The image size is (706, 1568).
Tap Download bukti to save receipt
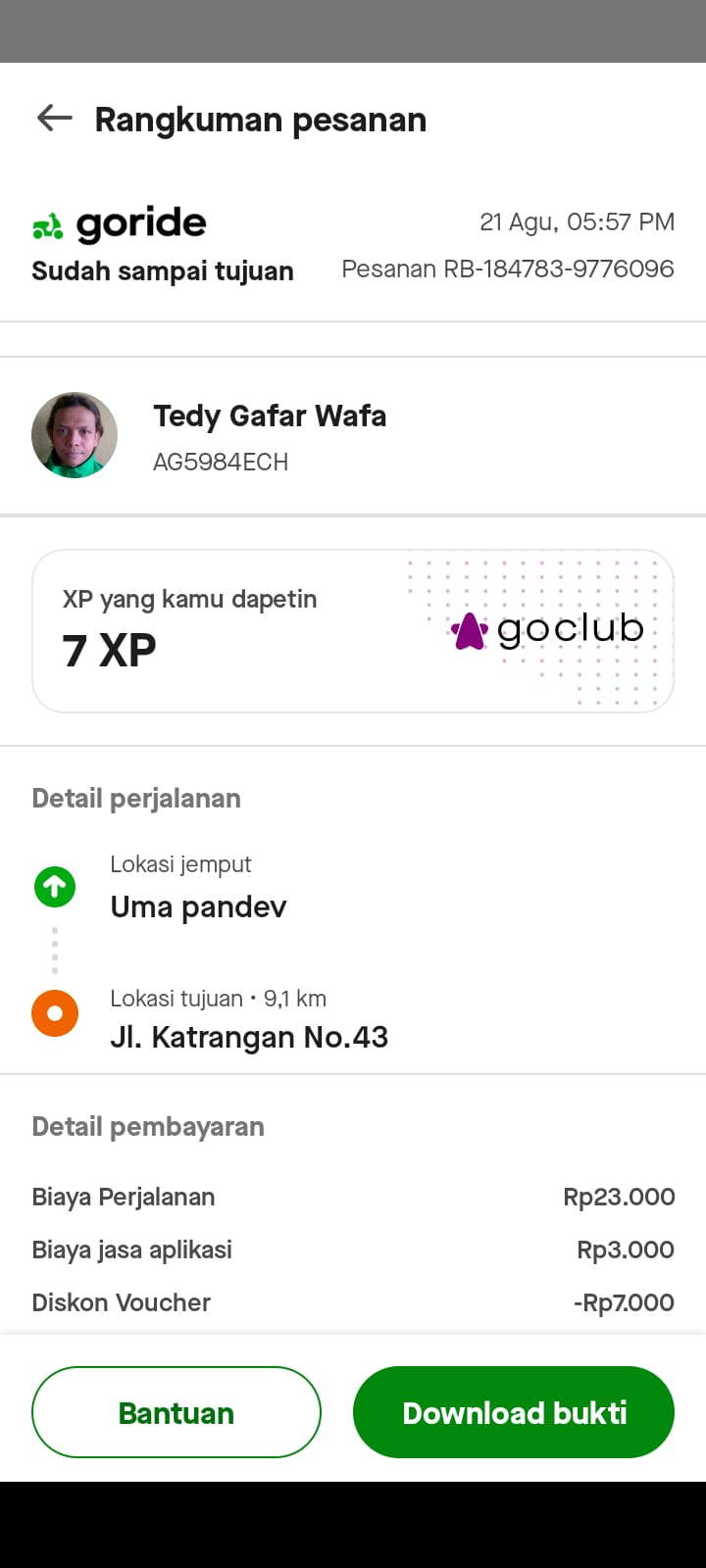click(514, 1412)
